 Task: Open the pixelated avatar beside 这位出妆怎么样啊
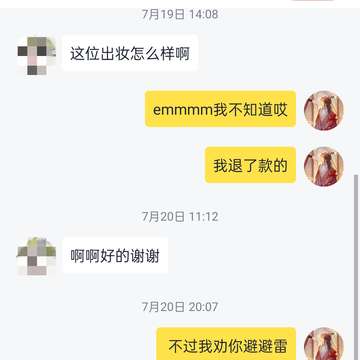pos(37,55)
